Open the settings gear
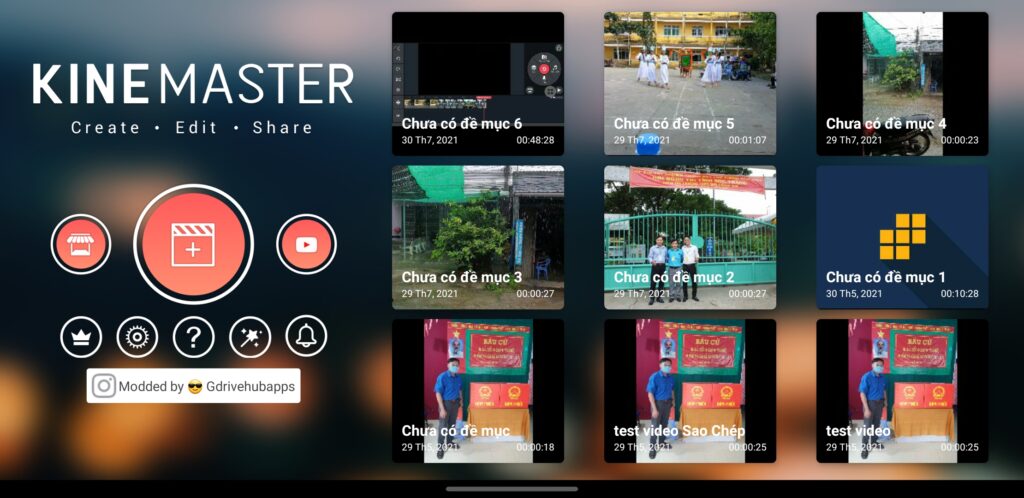This screenshot has height=498, width=1024. (137, 337)
